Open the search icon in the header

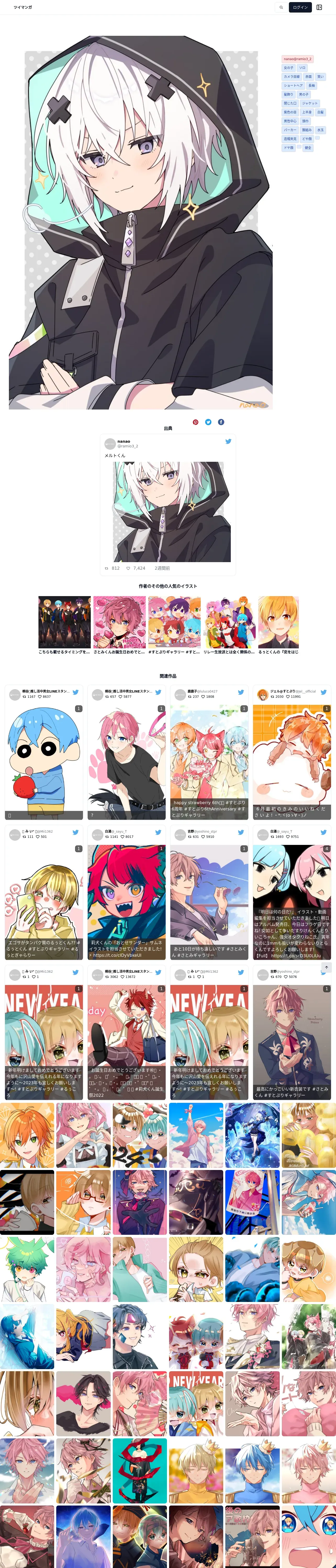pyautogui.click(x=281, y=7)
